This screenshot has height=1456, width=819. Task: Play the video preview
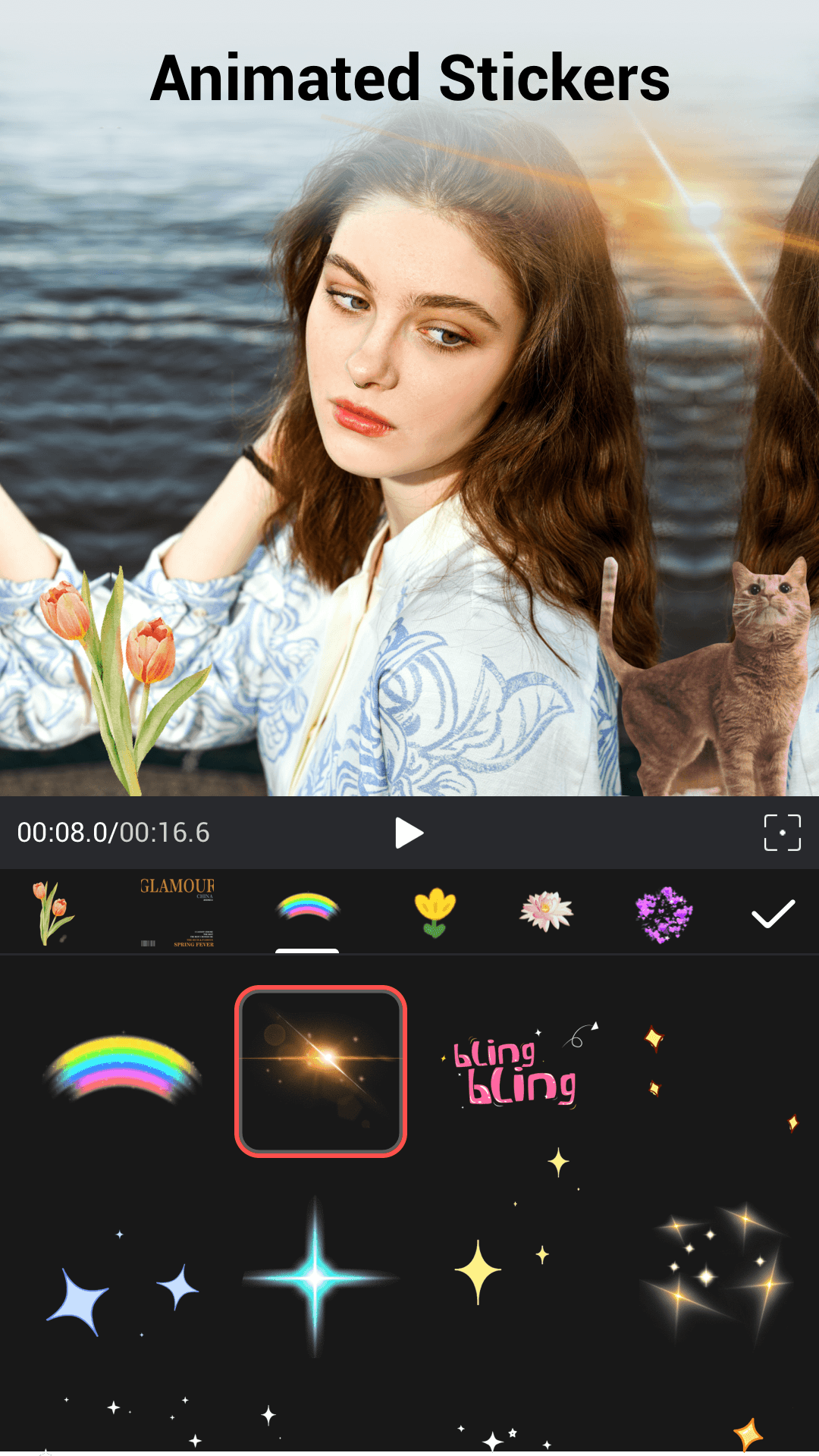[x=409, y=833]
